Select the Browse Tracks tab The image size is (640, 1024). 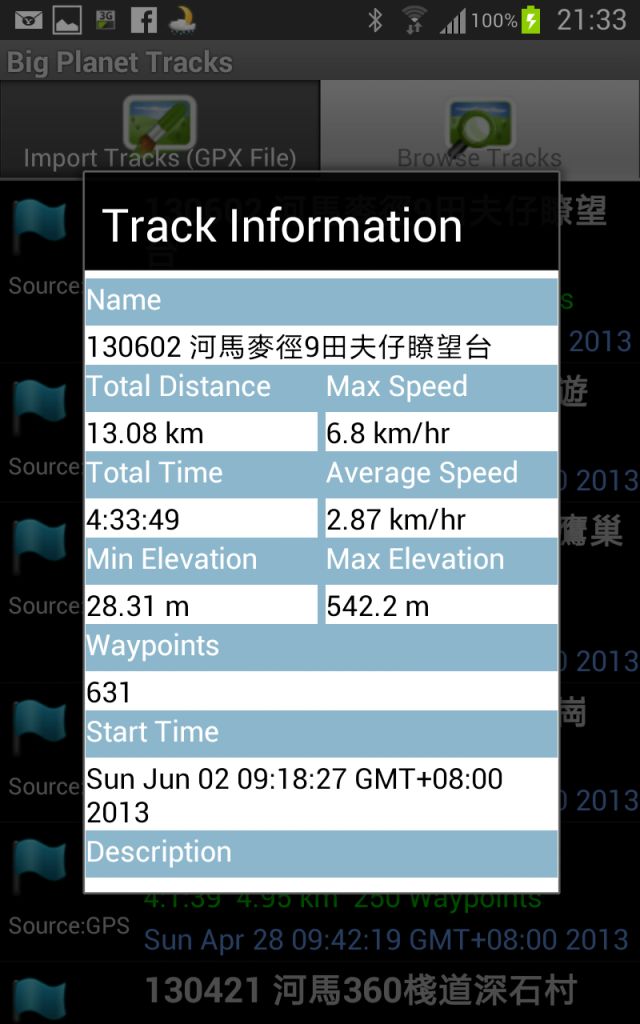pyautogui.click(x=480, y=130)
